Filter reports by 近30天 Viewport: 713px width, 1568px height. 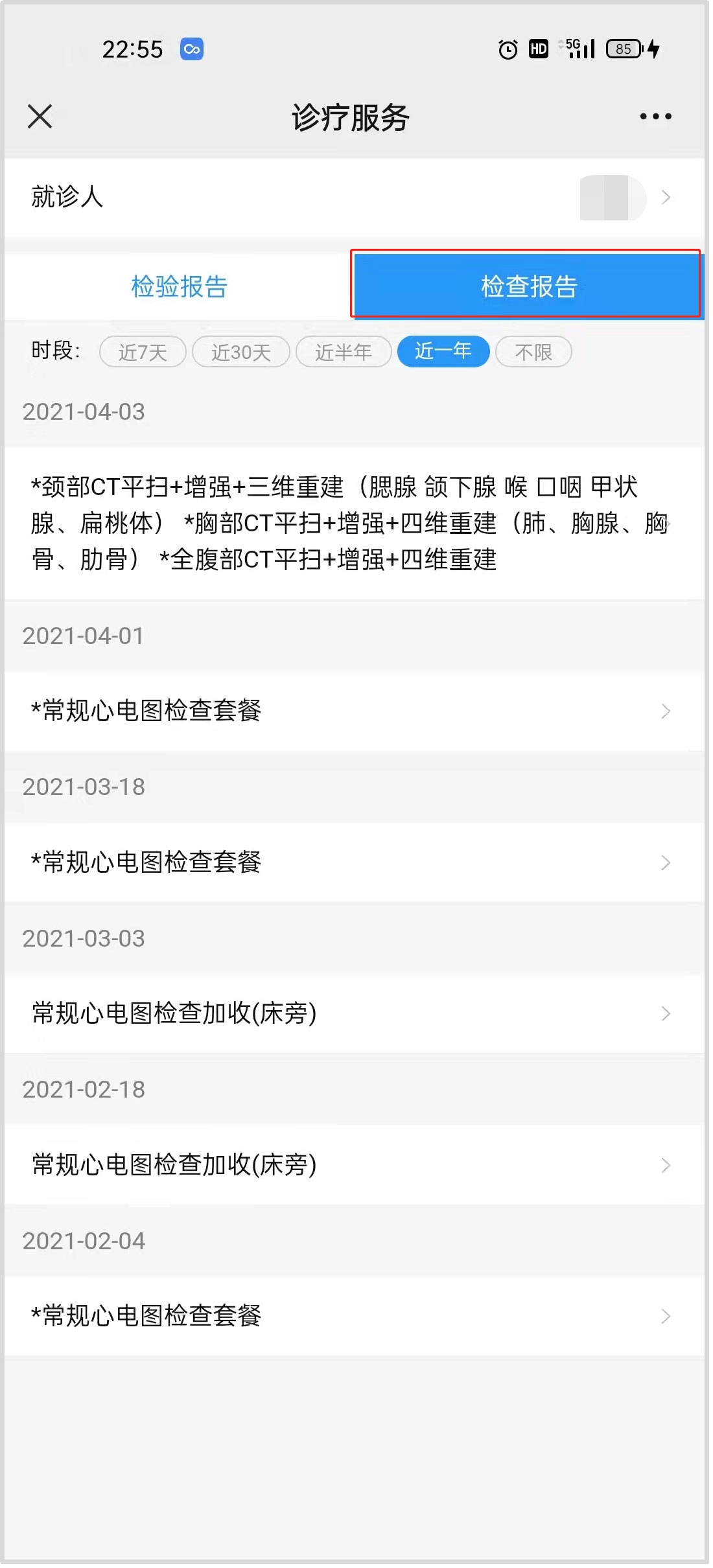pos(241,352)
